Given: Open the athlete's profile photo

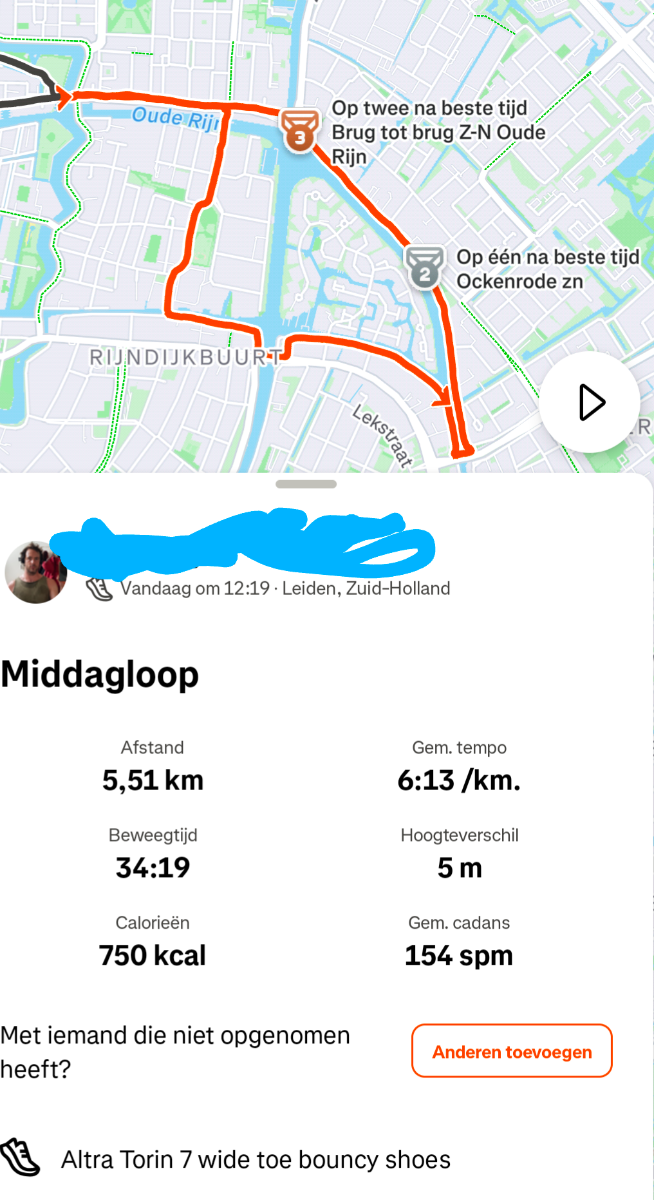Looking at the screenshot, I should coord(36,573).
